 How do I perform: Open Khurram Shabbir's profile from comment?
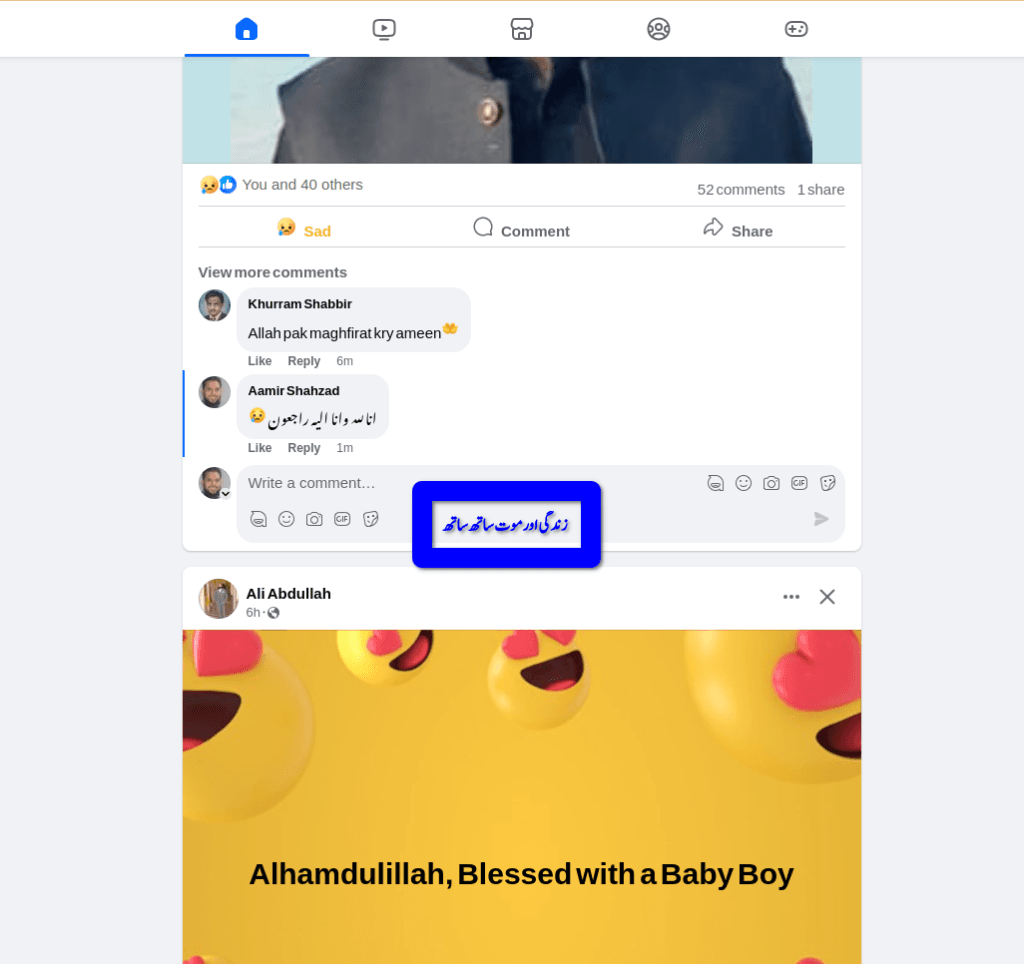pos(299,304)
